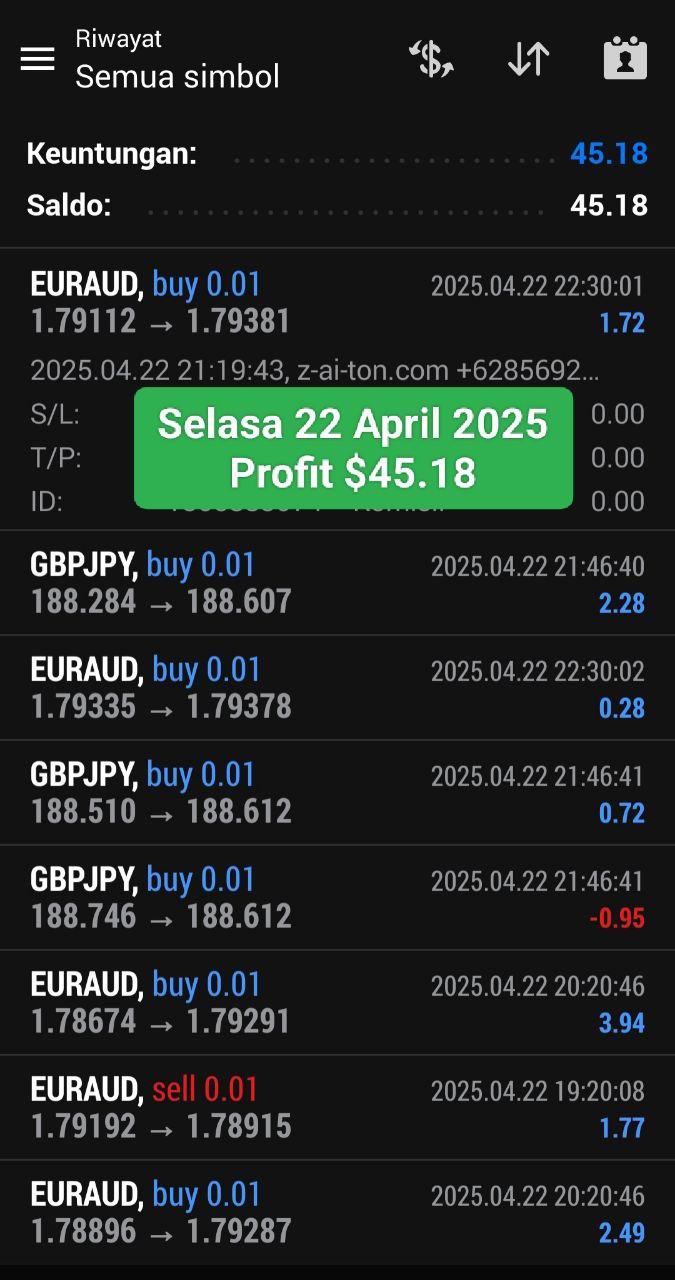Expand the EURAUD sell 0.01 trade

pos(337,1108)
